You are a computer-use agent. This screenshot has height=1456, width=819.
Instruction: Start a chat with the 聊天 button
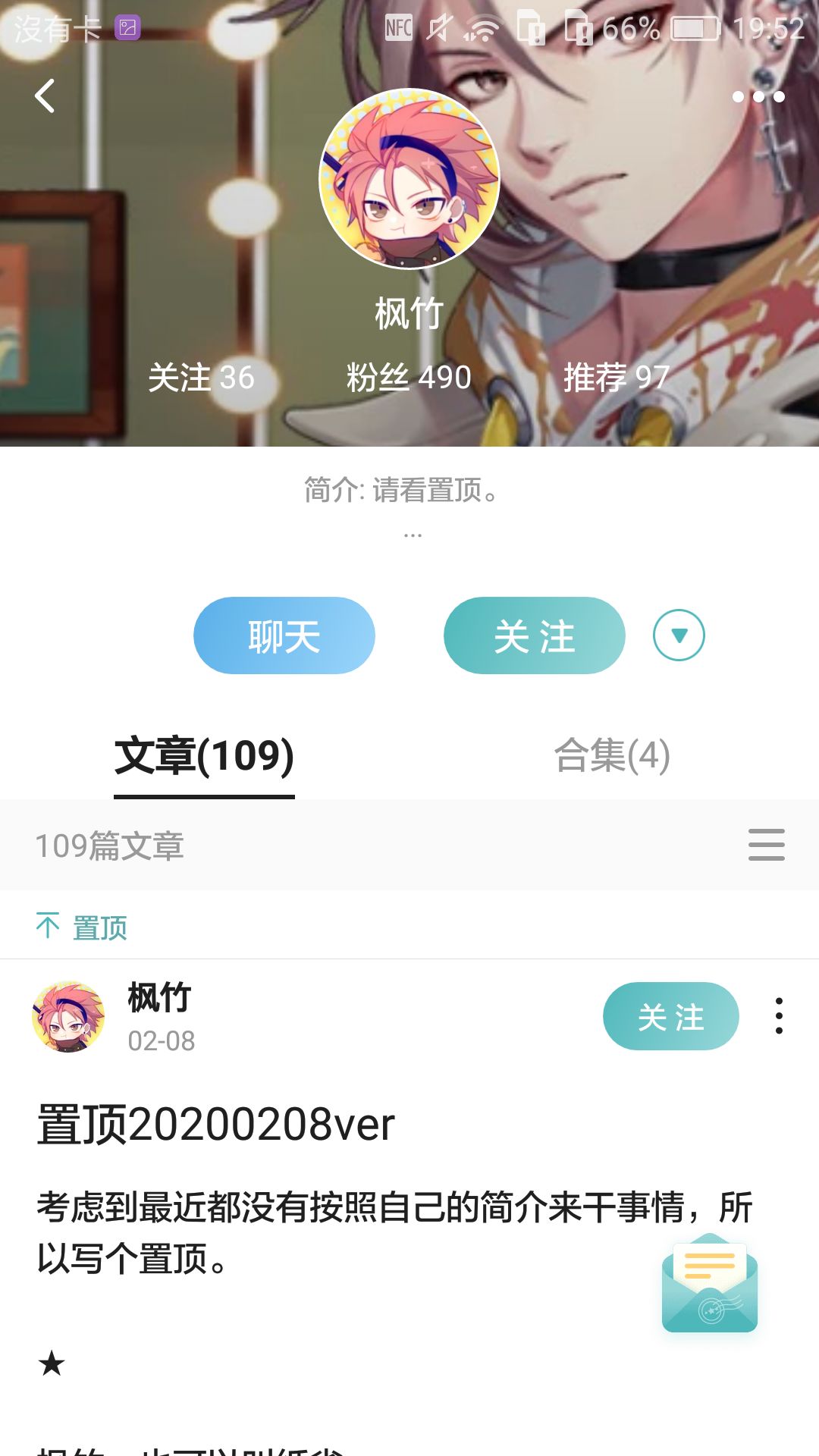(x=284, y=637)
